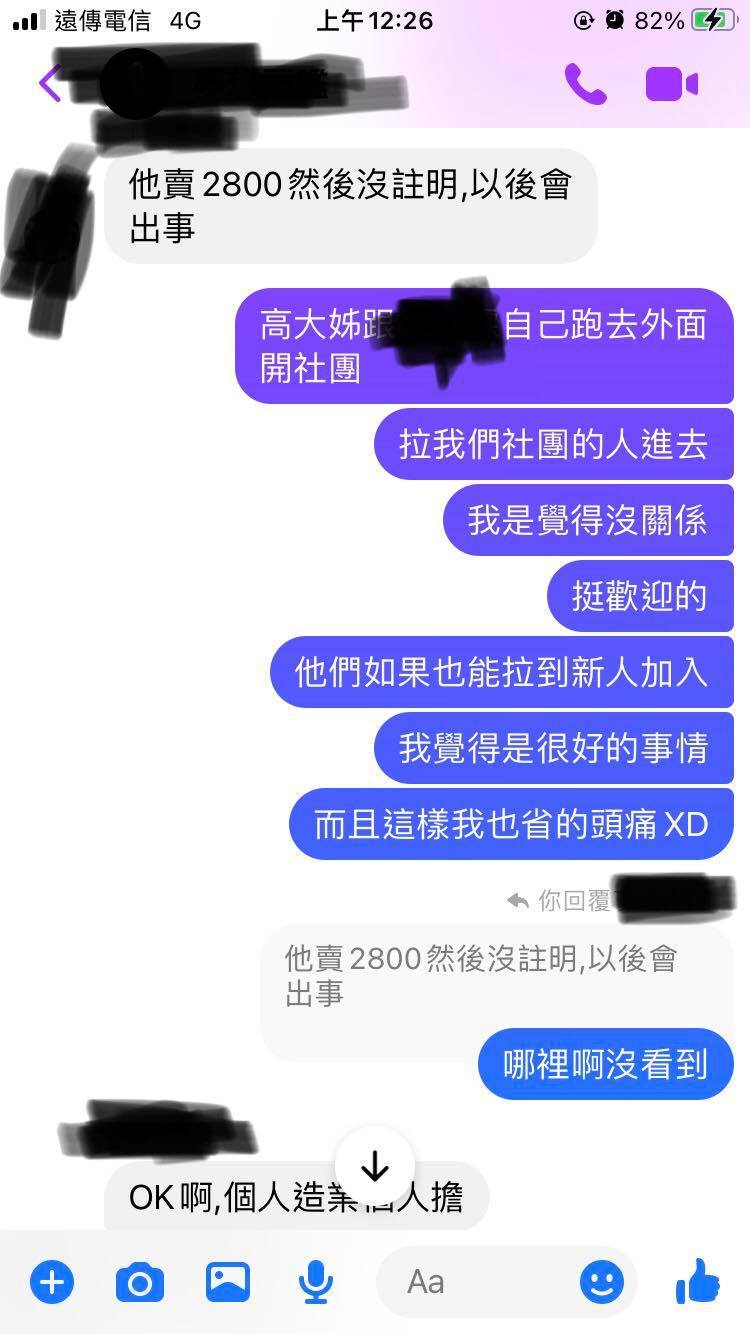Start a voice call
750x1334 pixels.
click(x=585, y=84)
